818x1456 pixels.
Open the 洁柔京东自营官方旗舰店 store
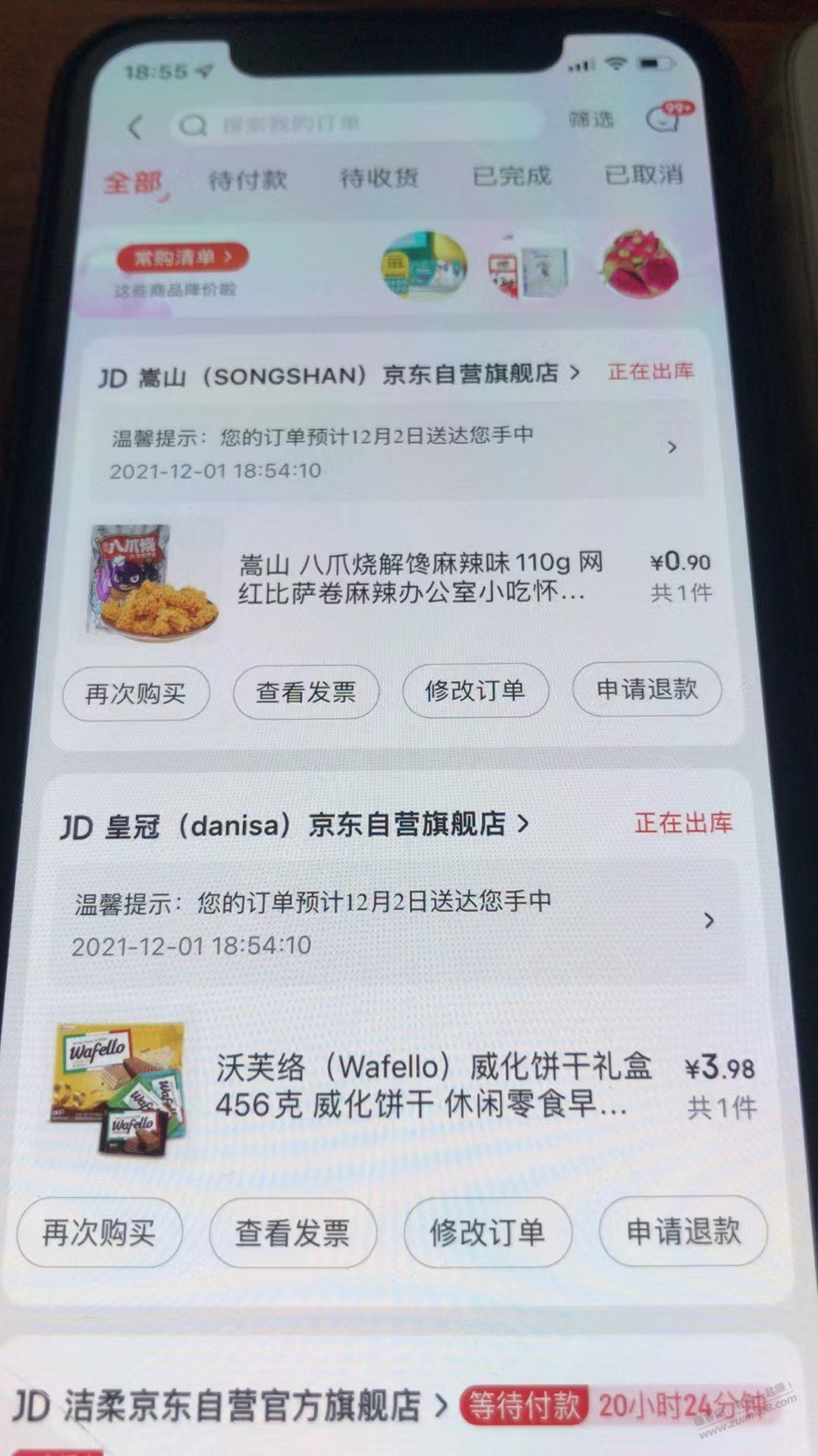click(231, 1406)
